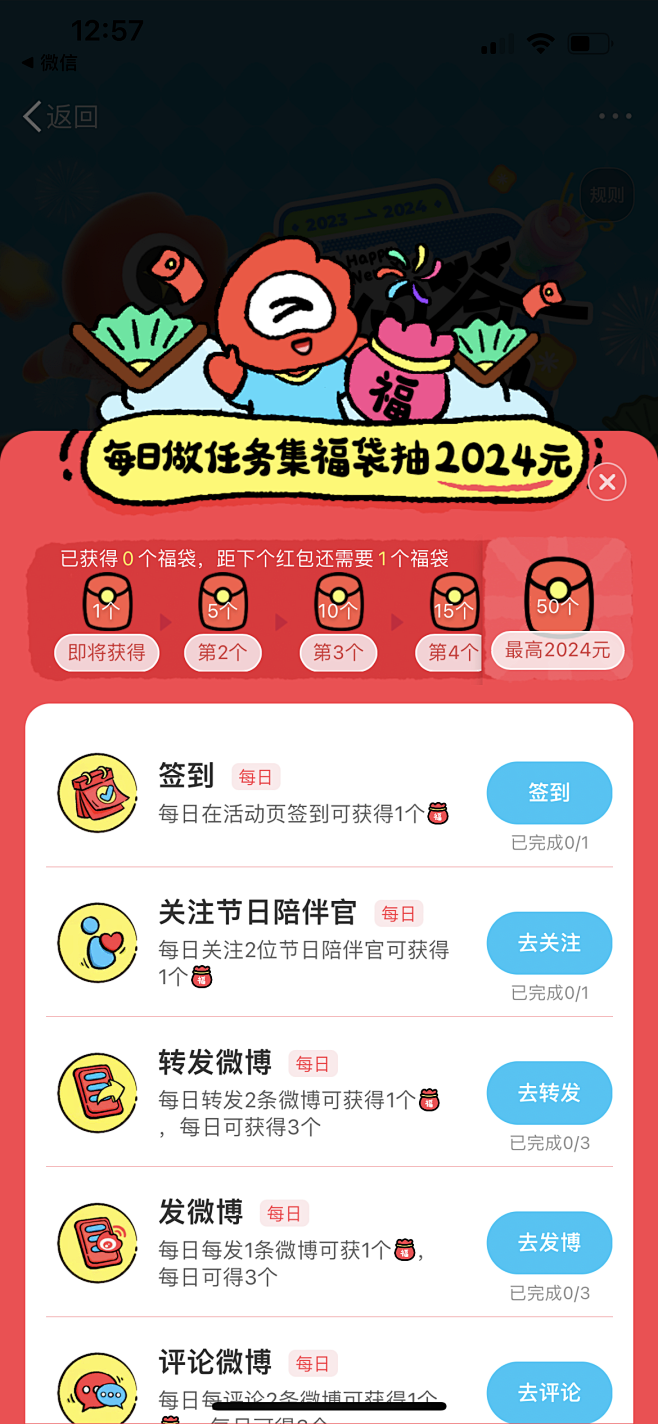Tap the 签到 check-in button
The height and width of the screenshot is (1424, 658).
click(549, 793)
